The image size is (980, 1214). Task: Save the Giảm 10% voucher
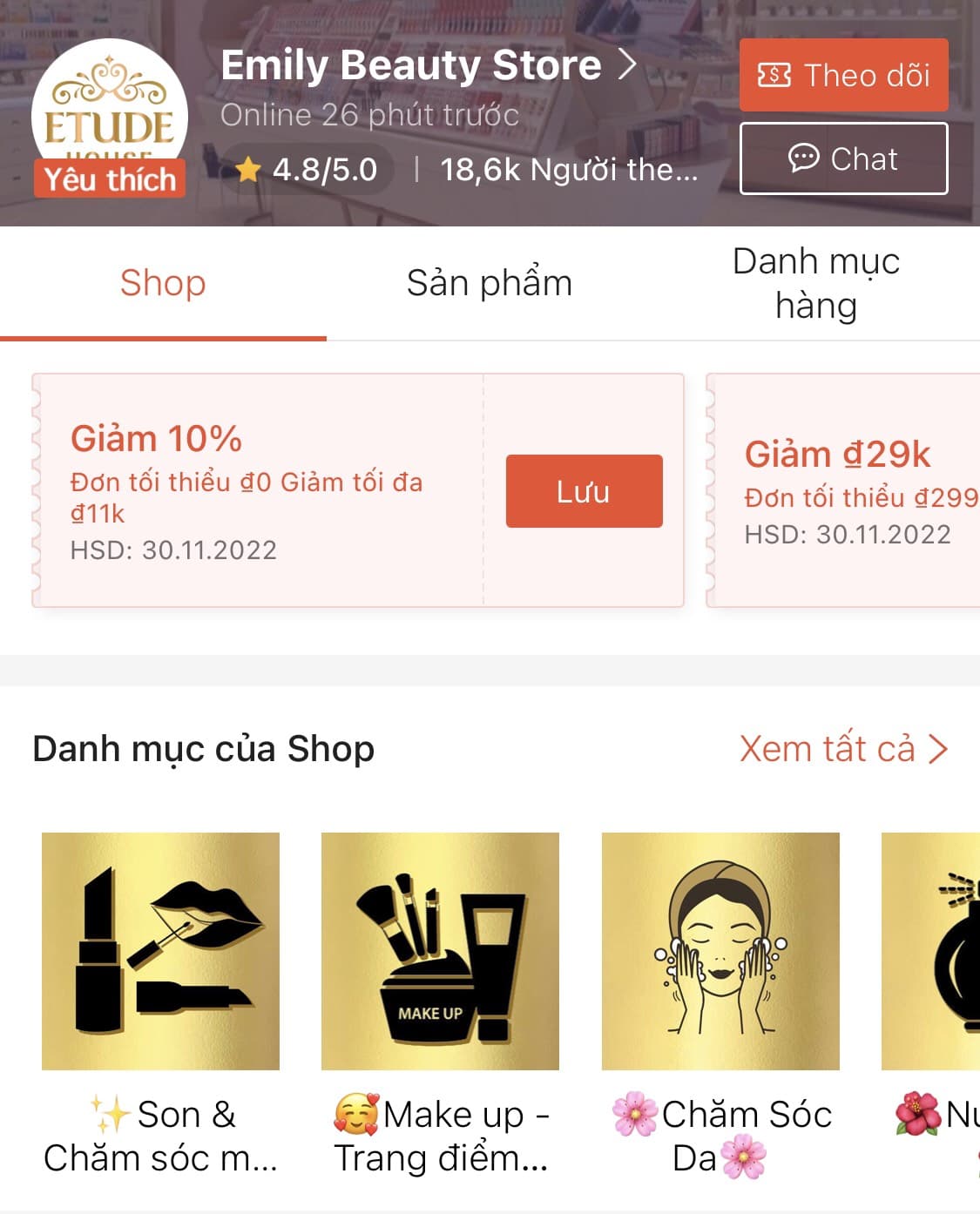click(x=584, y=491)
